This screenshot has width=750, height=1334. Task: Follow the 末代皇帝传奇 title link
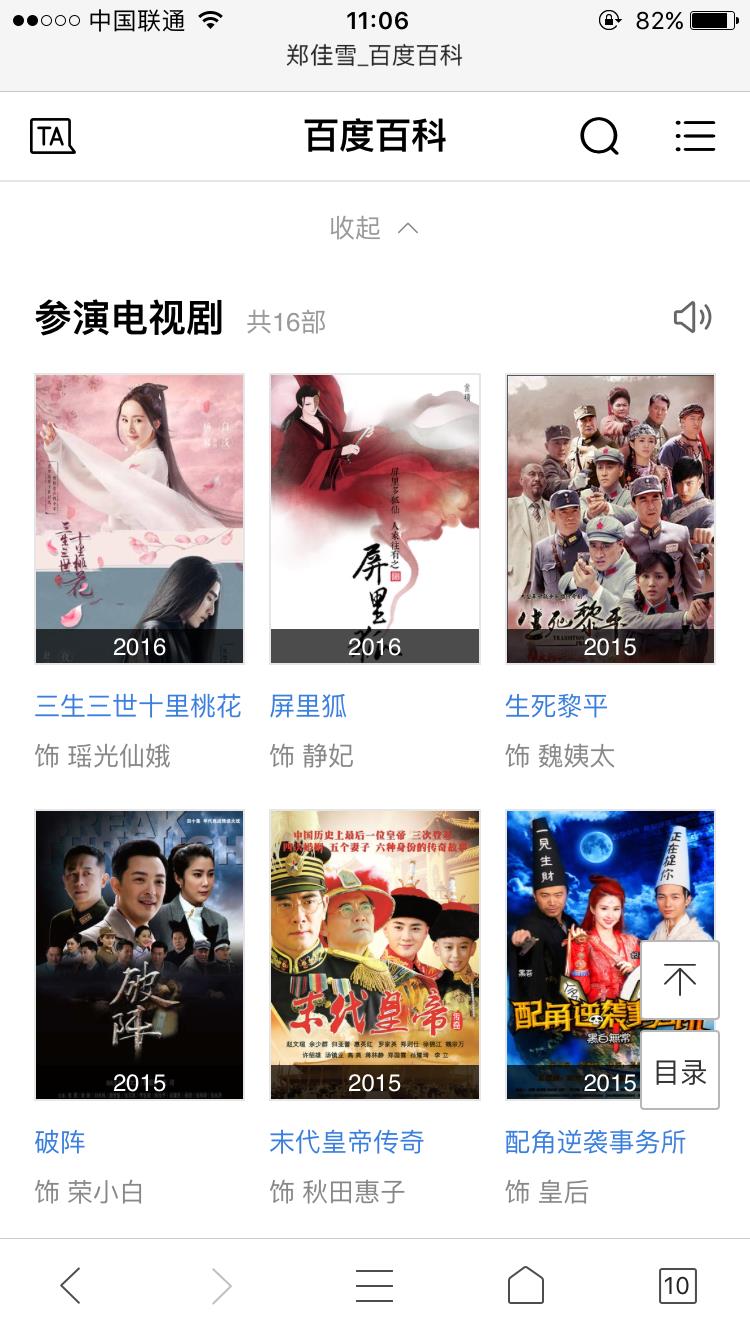tap(346, 1142)
